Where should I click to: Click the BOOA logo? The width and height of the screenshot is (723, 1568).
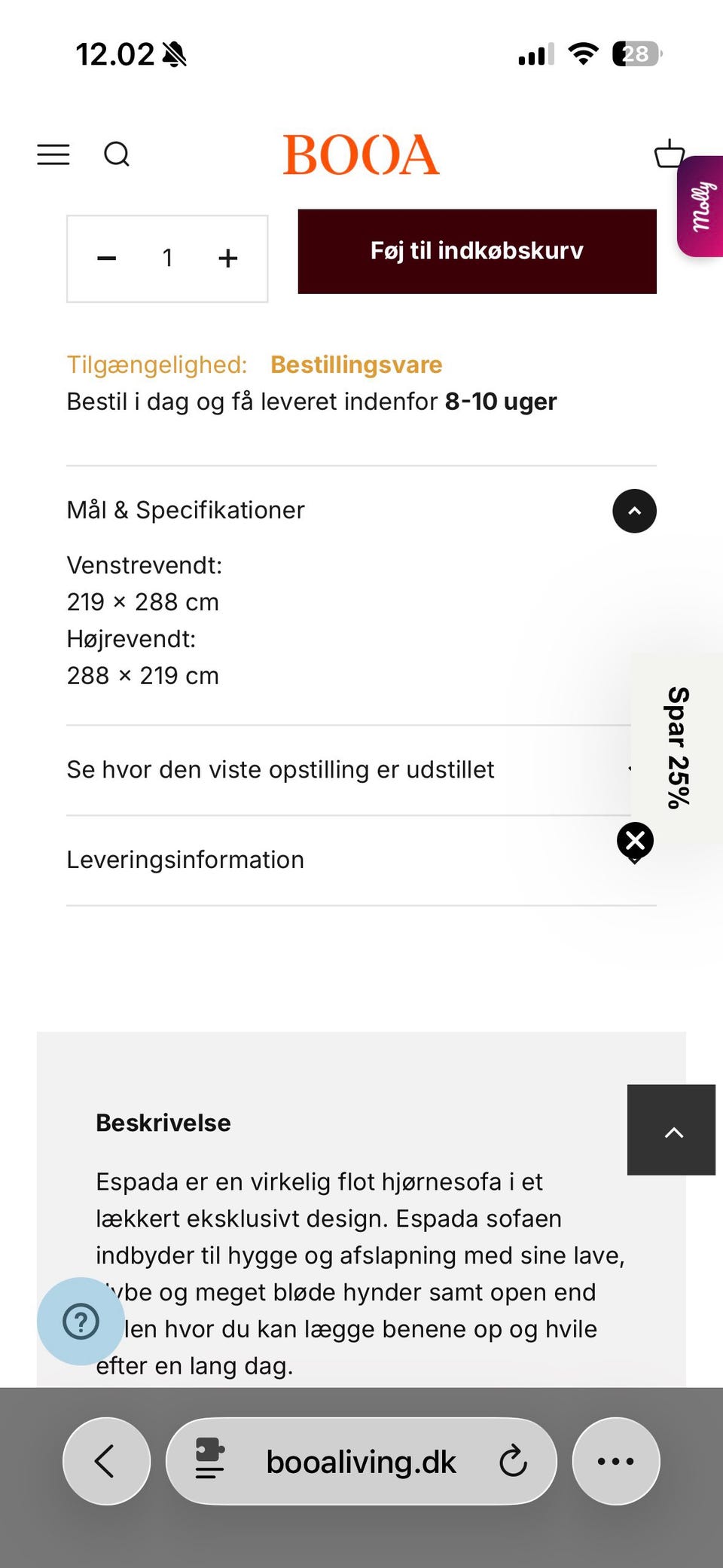tap(360, 153)
